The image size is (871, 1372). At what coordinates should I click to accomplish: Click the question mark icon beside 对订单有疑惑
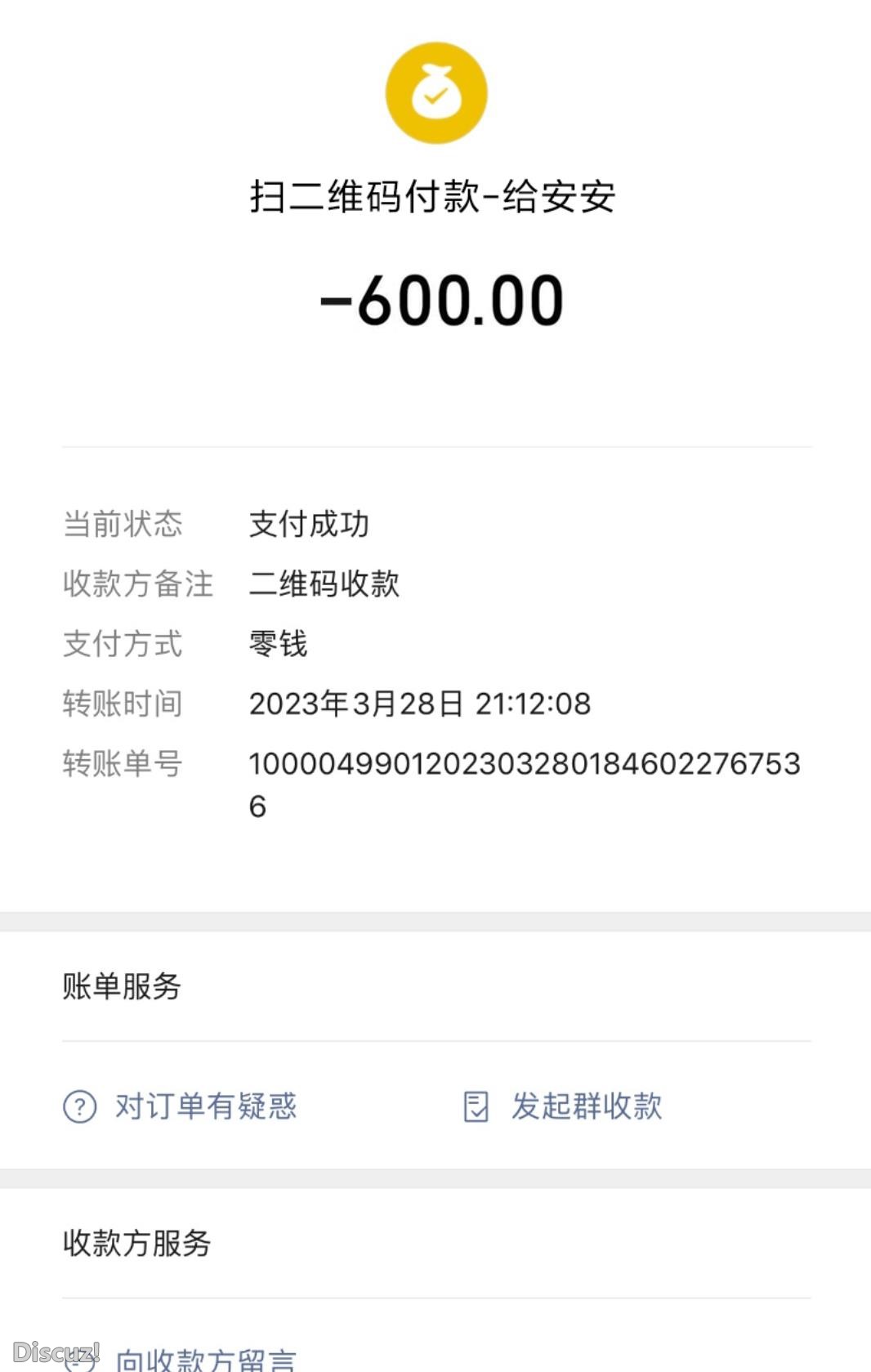click(77, 1108)
